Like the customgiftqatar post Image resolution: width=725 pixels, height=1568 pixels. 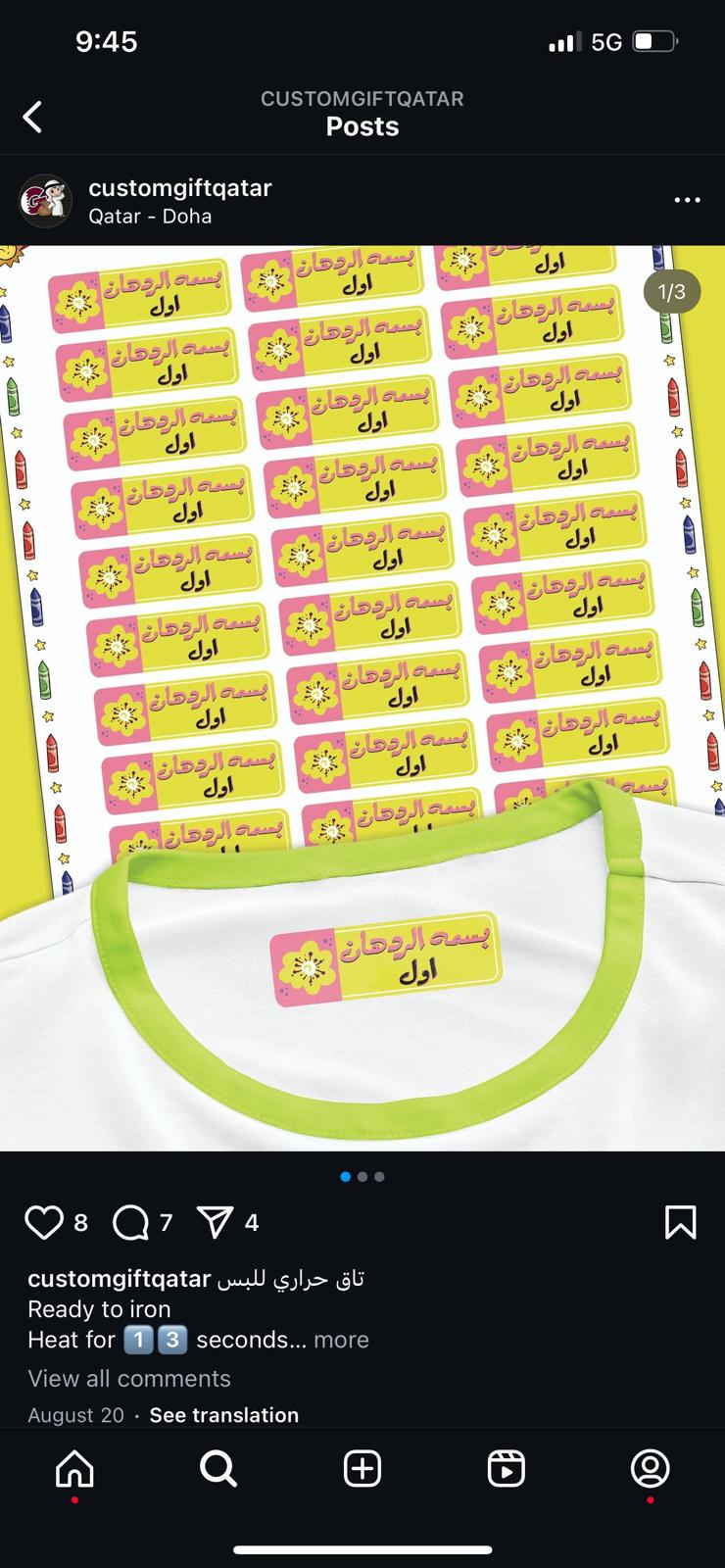click(x=43, y=1222)
